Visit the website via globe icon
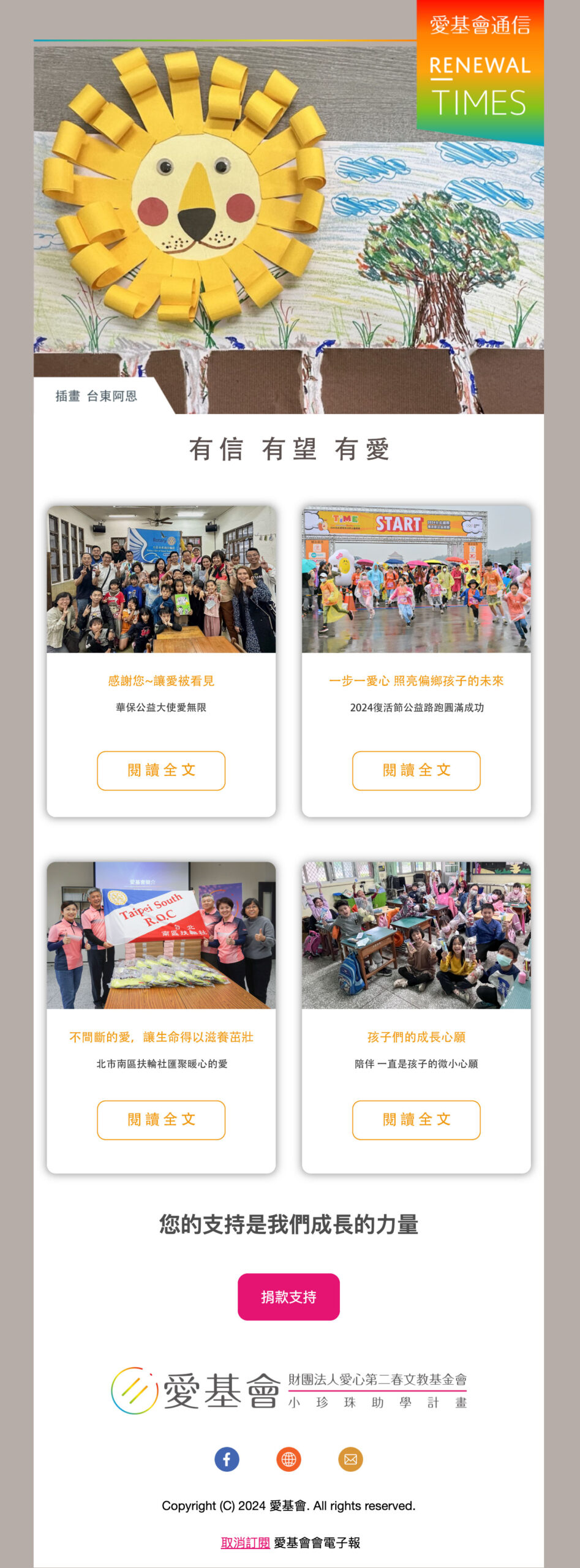The height and width of the screenshot is (1568, 580). point(288,1459)
